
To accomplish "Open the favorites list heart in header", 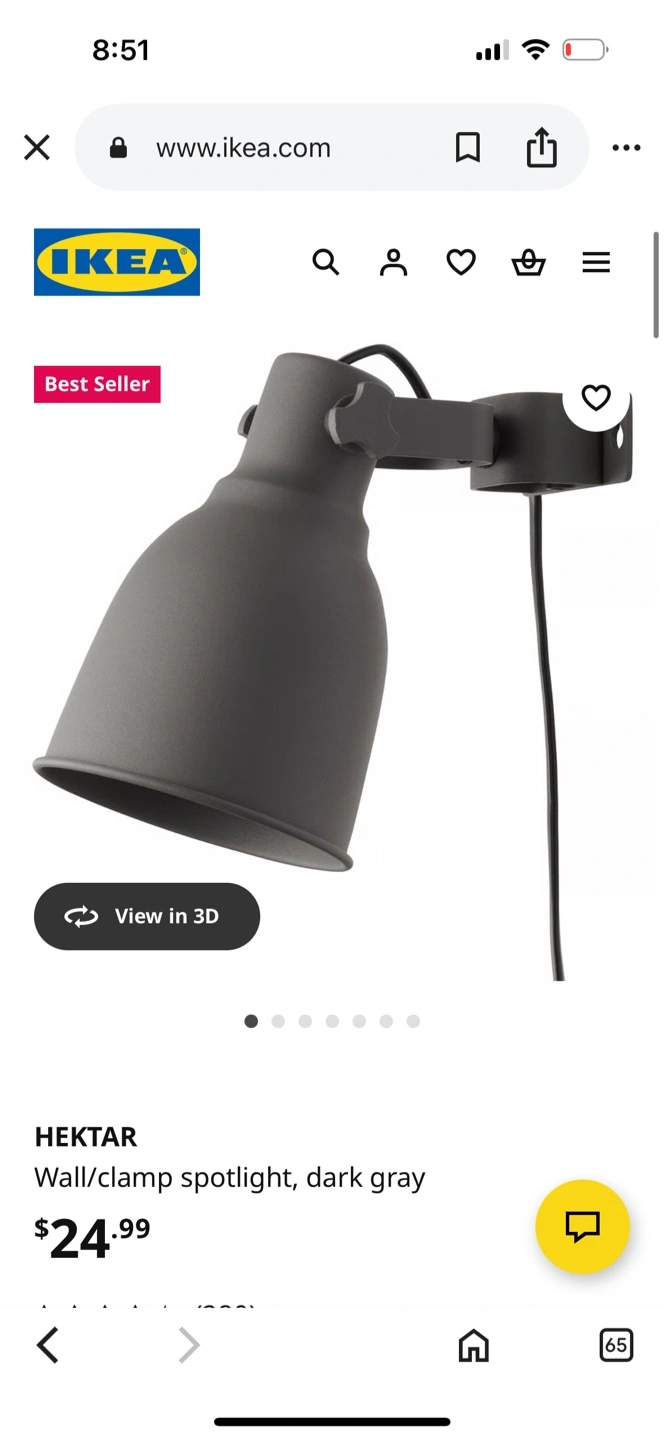I will (461, 262).
